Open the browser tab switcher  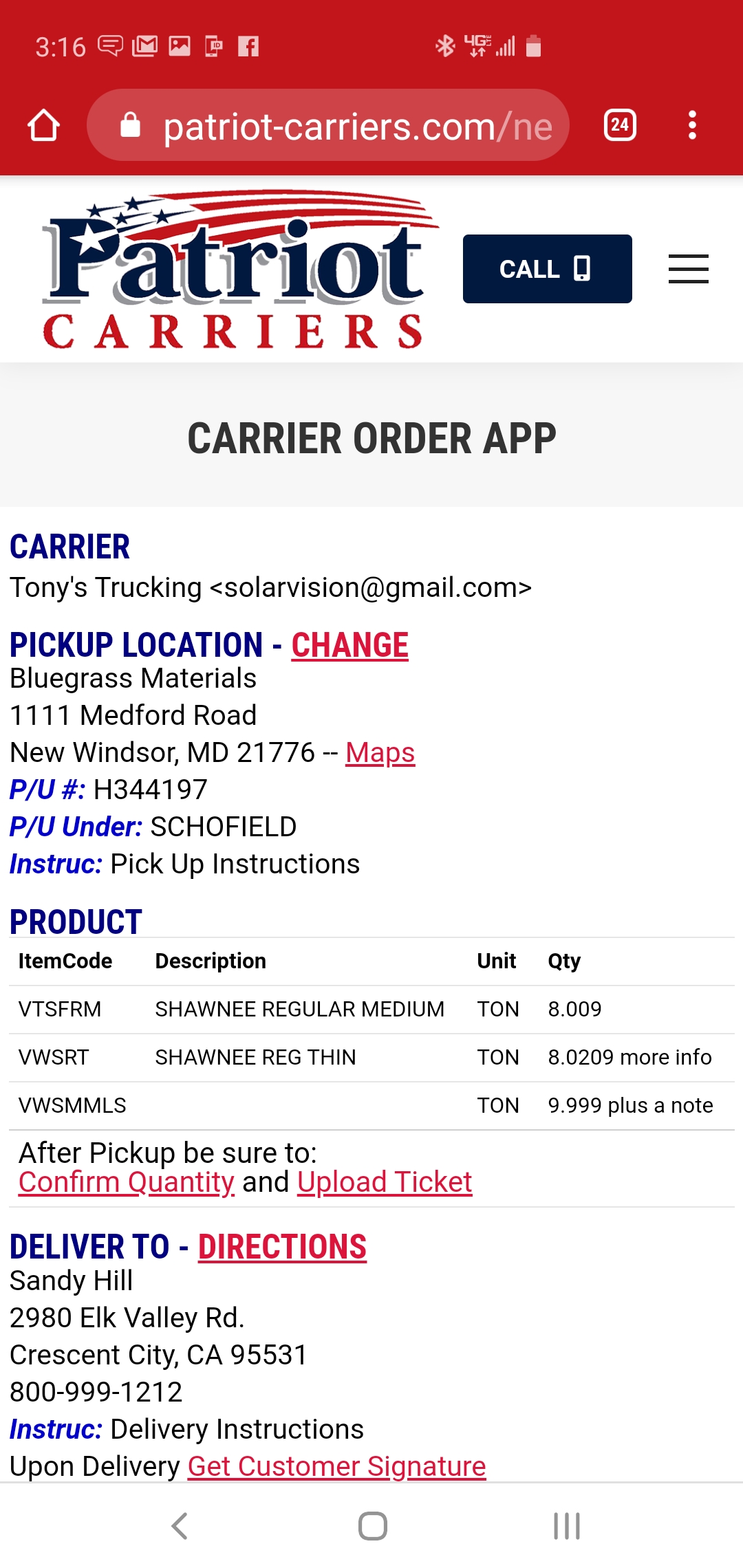pyautogui.click(x=620, y=125)
